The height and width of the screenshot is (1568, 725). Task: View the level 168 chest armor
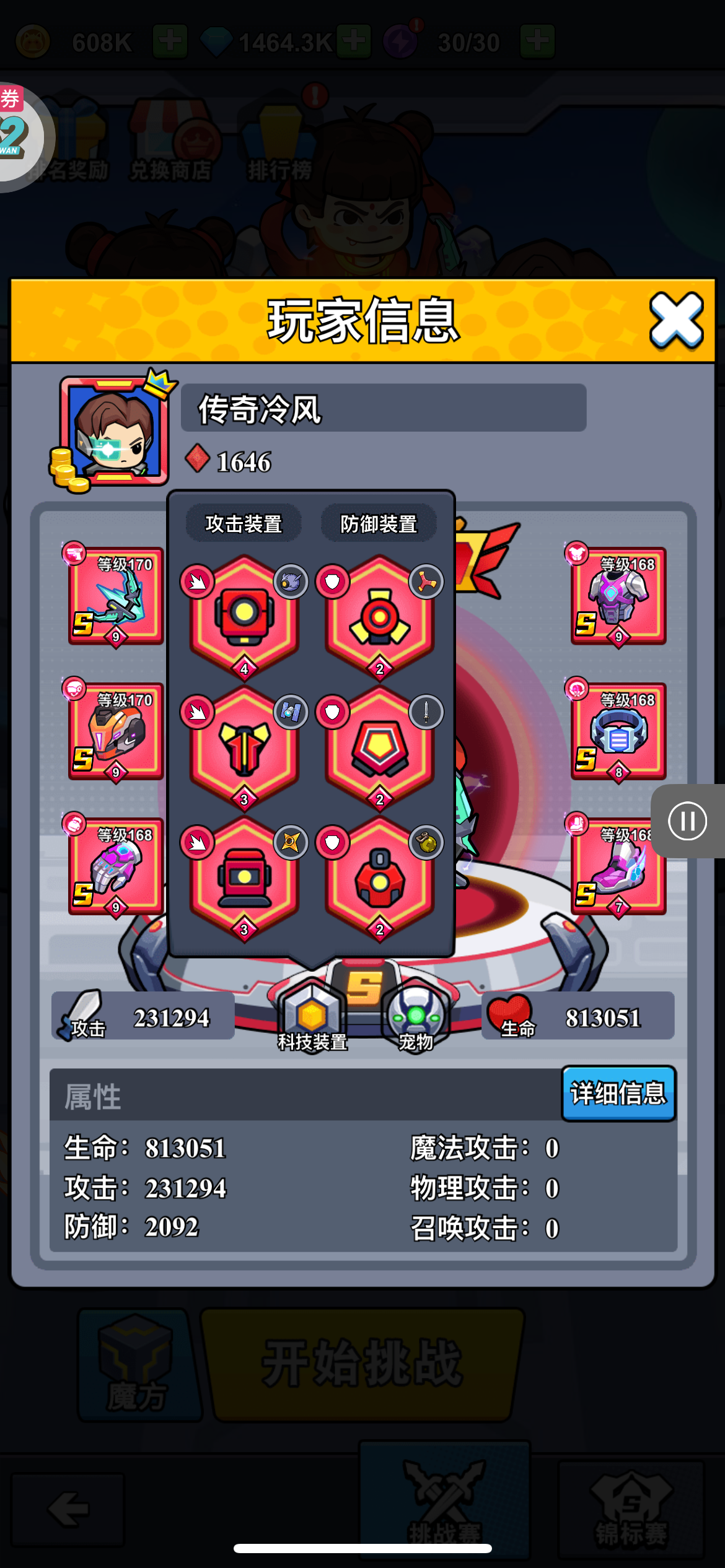click(618, 596)
